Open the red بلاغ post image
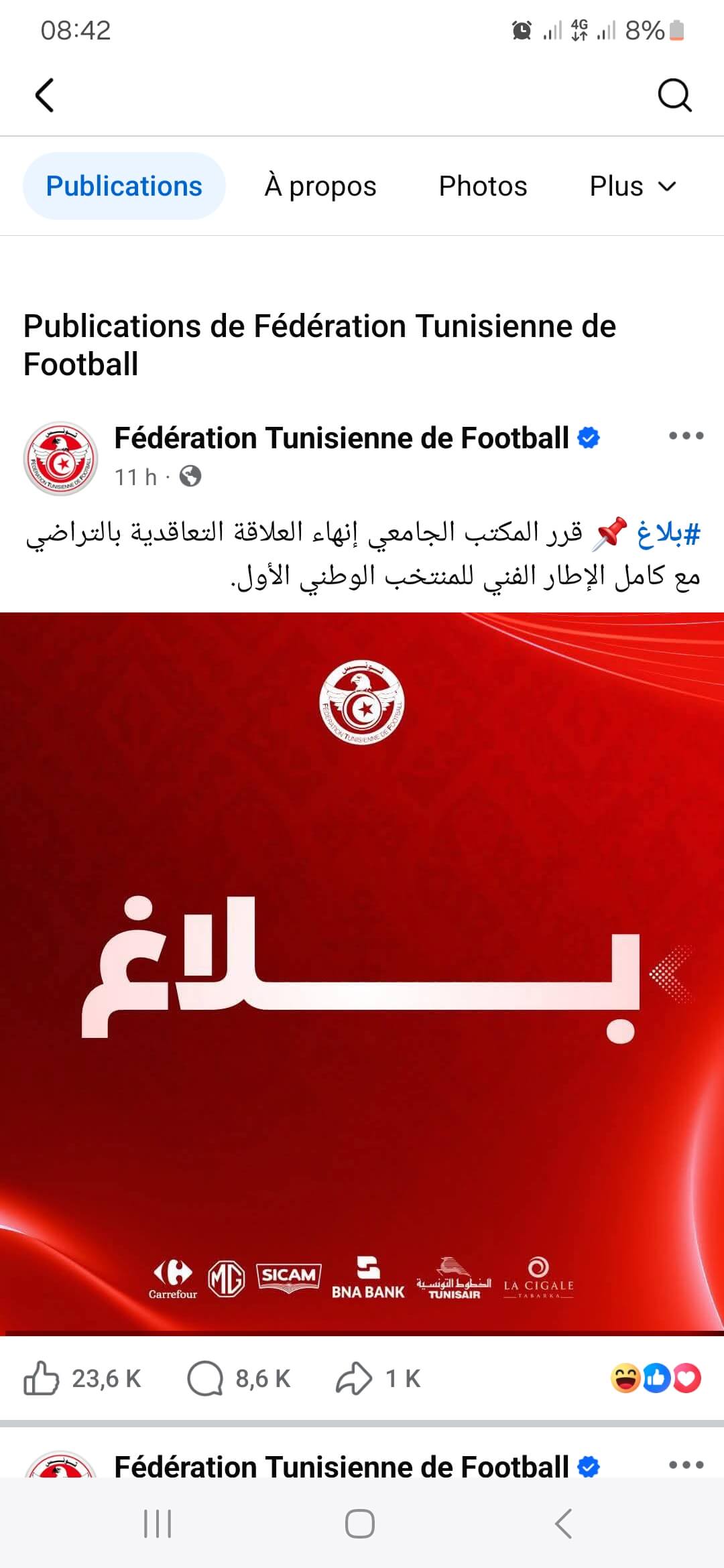The width and height of the screenshot is (724, 1568). [x=362, y=972]
